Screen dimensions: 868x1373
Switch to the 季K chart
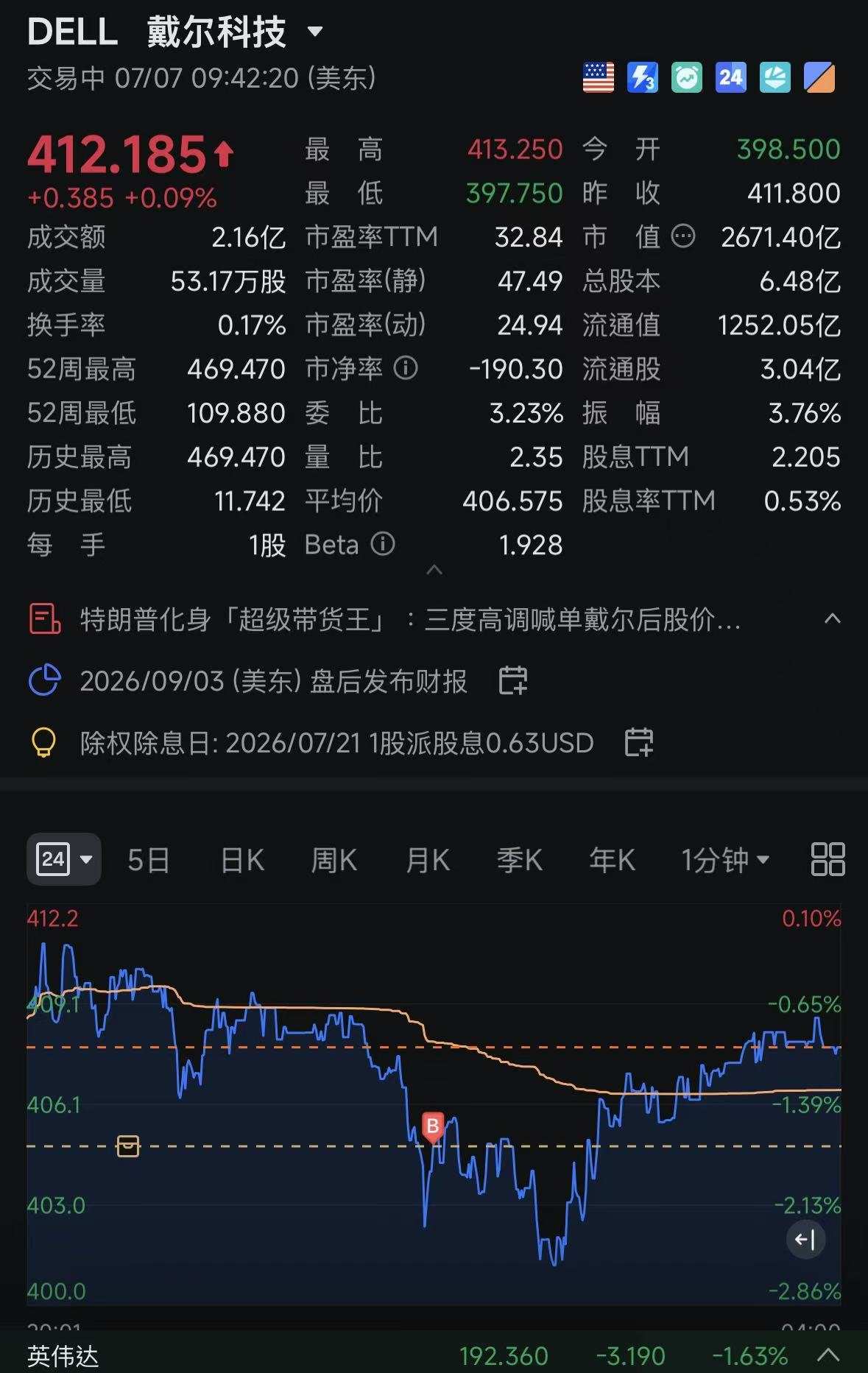tap(520, 860)
